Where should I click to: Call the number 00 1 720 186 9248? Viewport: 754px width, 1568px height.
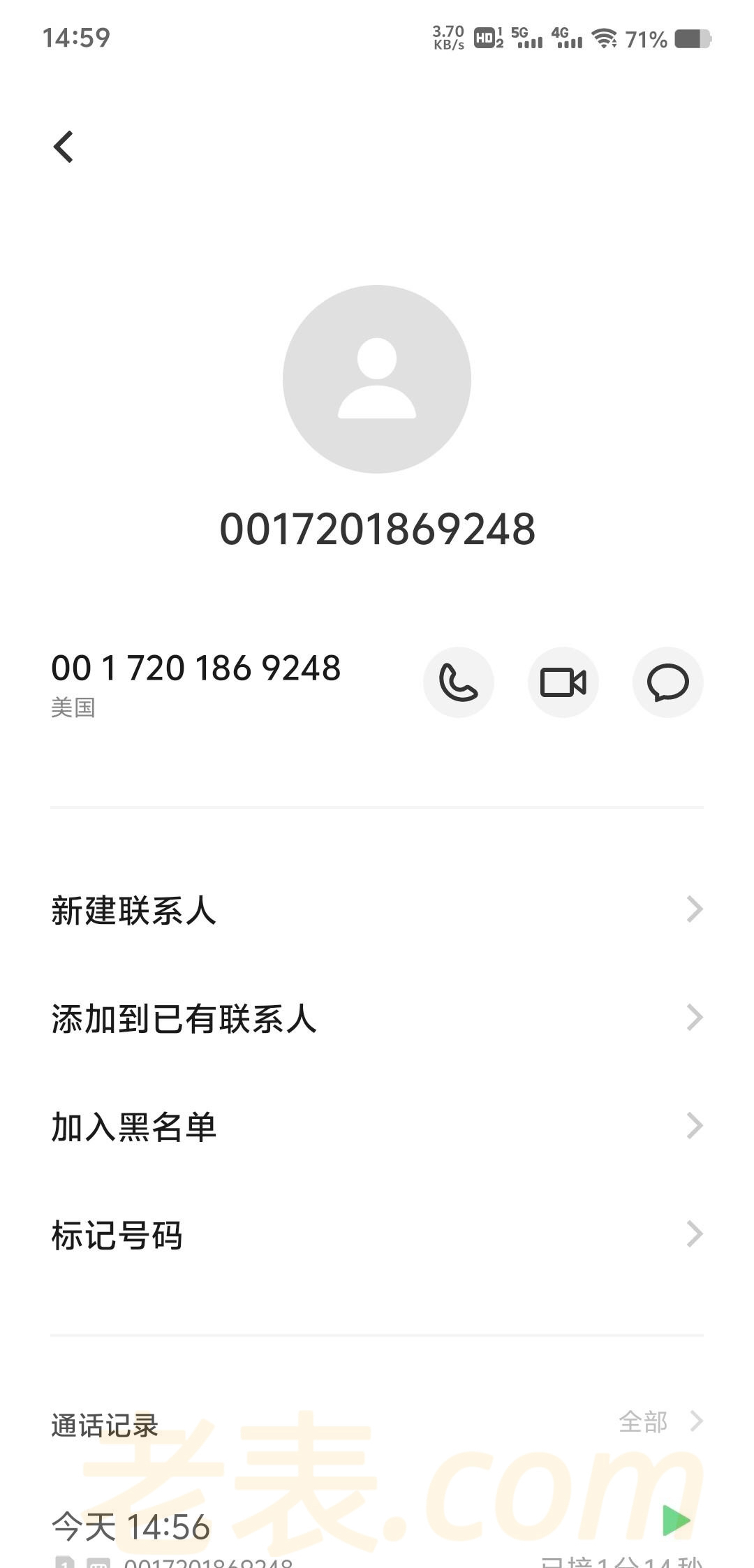click(x=459, y=682)
